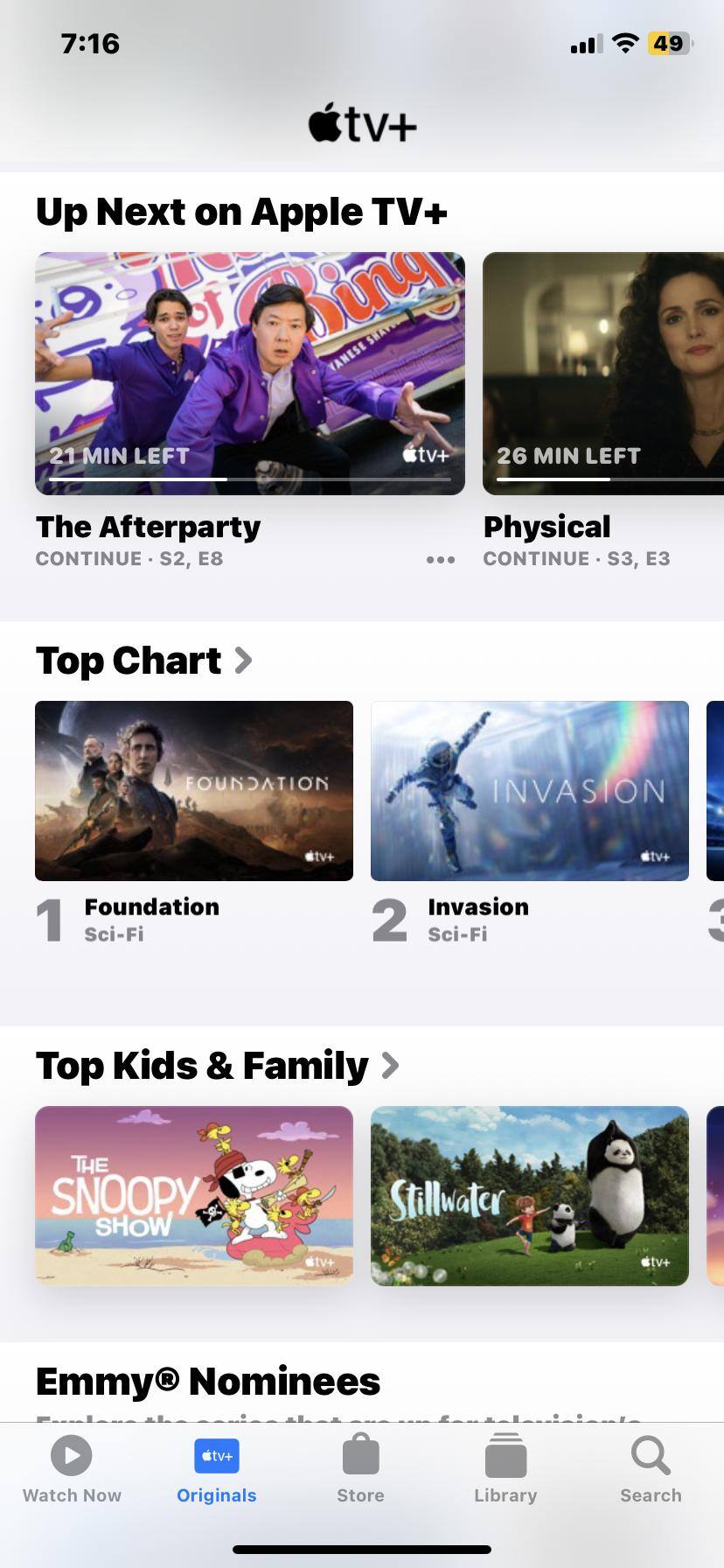Select the Originals tab

click(217, 1470)
